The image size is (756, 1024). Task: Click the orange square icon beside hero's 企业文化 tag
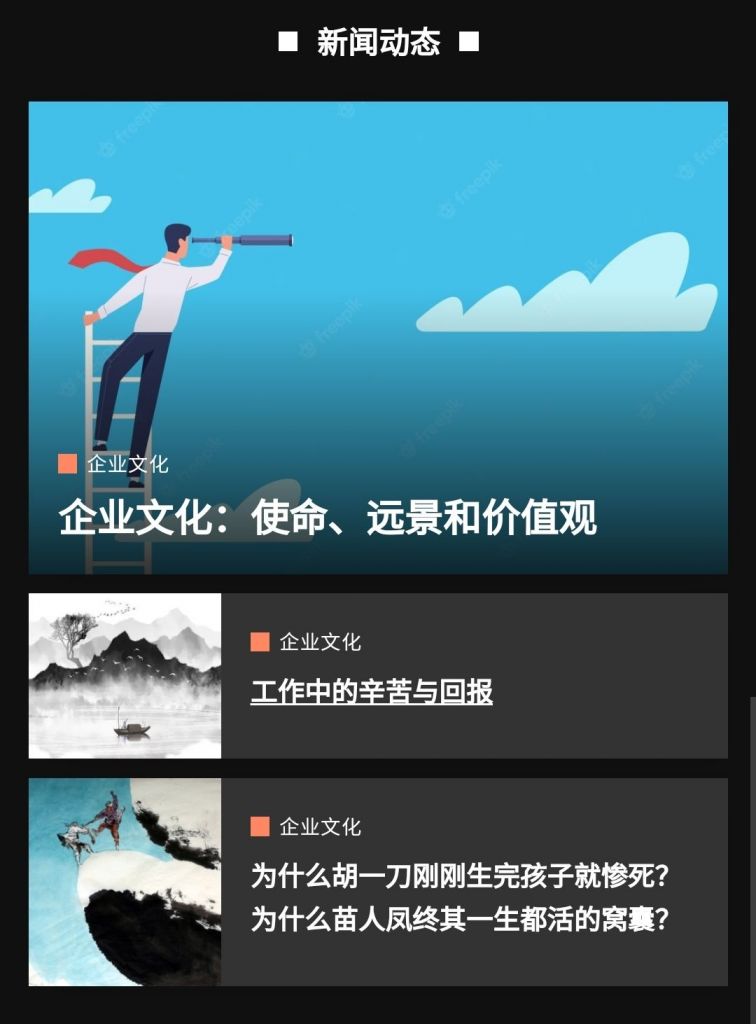click(x=66, y=463)
